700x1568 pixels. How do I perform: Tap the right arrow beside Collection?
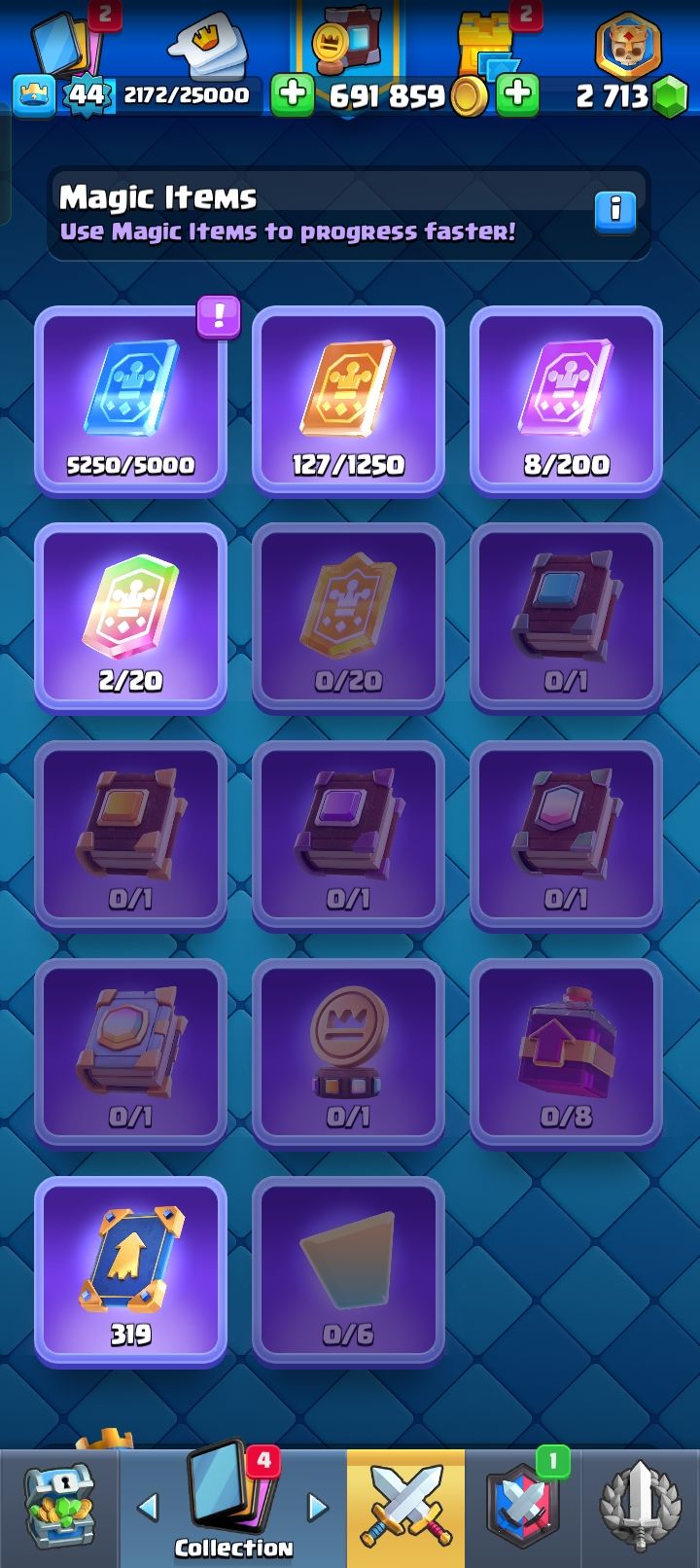318,1507
